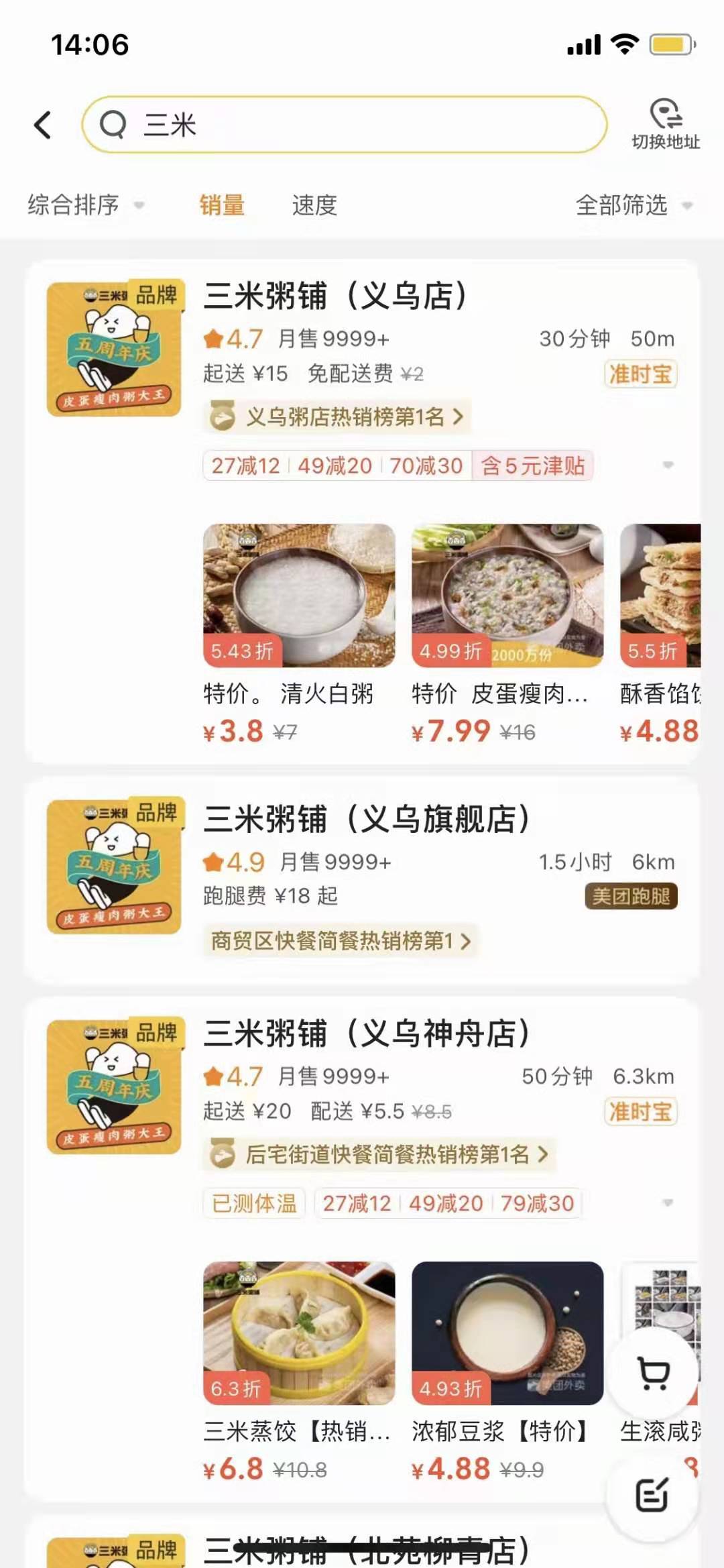This screenshot has width=724, height=1568.
Task: View the 皮蛋瘦肉 porridge dish at ¥7.99
Action: point(507,596)
